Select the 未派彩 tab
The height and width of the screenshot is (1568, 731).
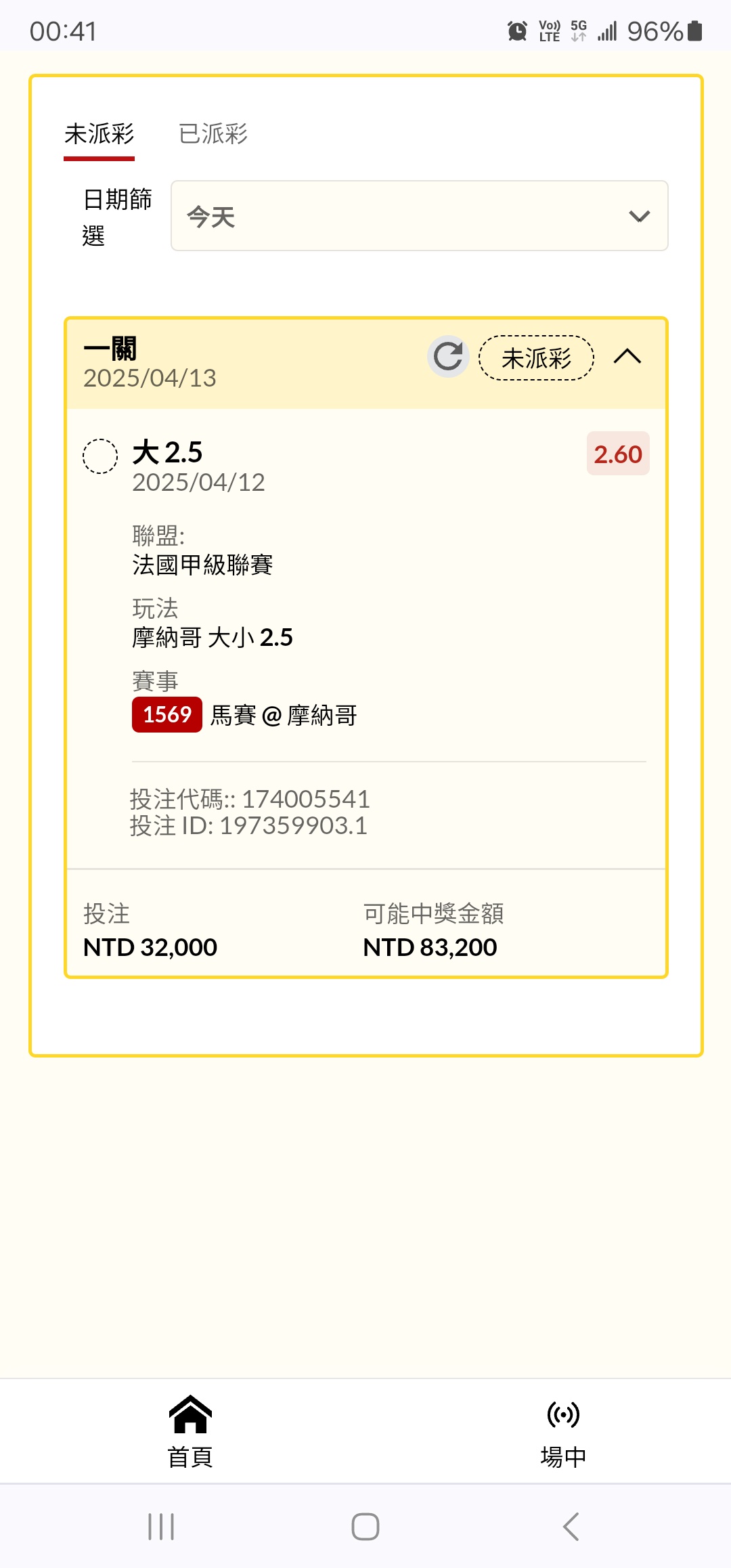pyautogui.click(x=99, y=134)
